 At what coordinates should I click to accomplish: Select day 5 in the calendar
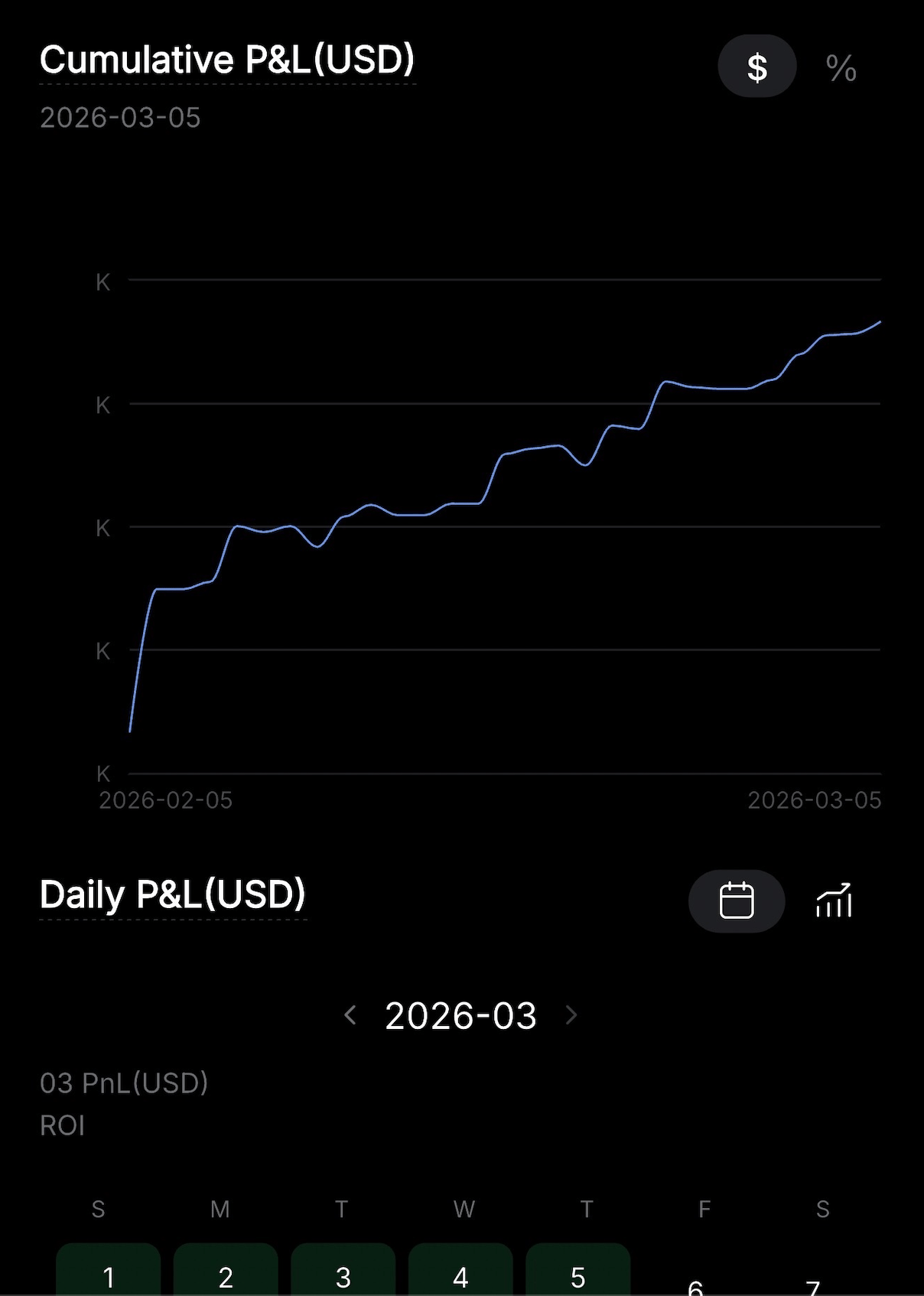pyautogui.click(x=578, y=1272)
